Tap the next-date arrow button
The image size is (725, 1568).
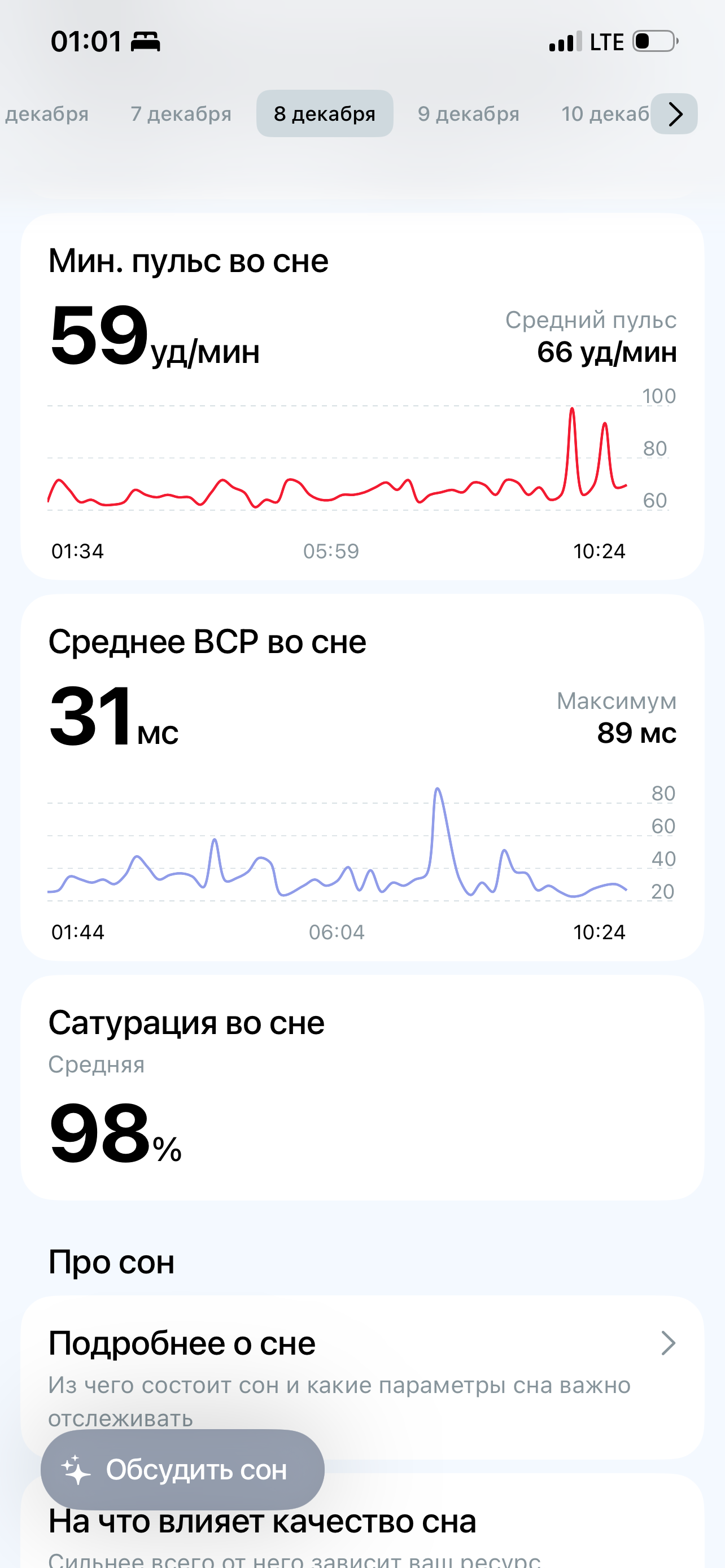tap(674, 114)
